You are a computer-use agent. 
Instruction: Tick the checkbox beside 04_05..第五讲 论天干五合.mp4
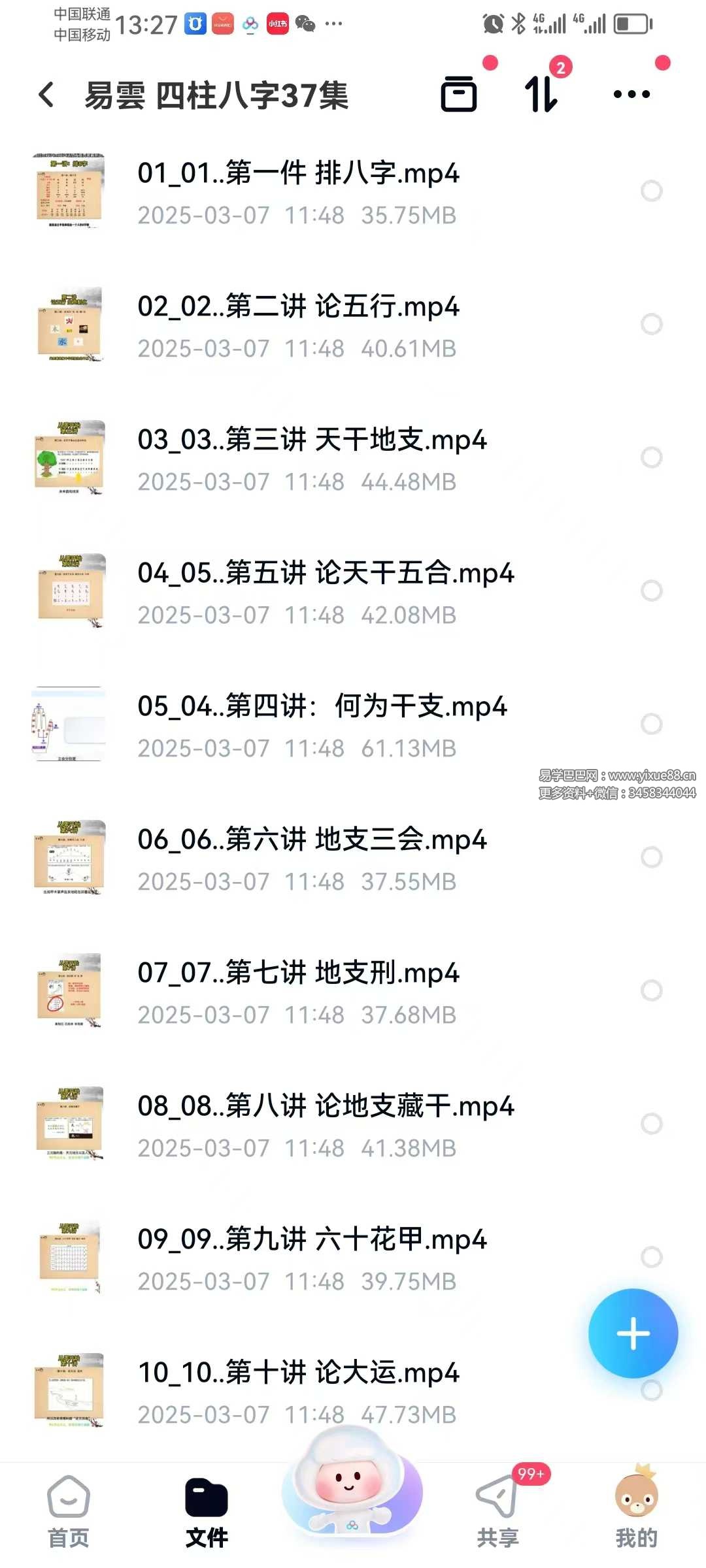pyautogui.click(x=651, y=591)
